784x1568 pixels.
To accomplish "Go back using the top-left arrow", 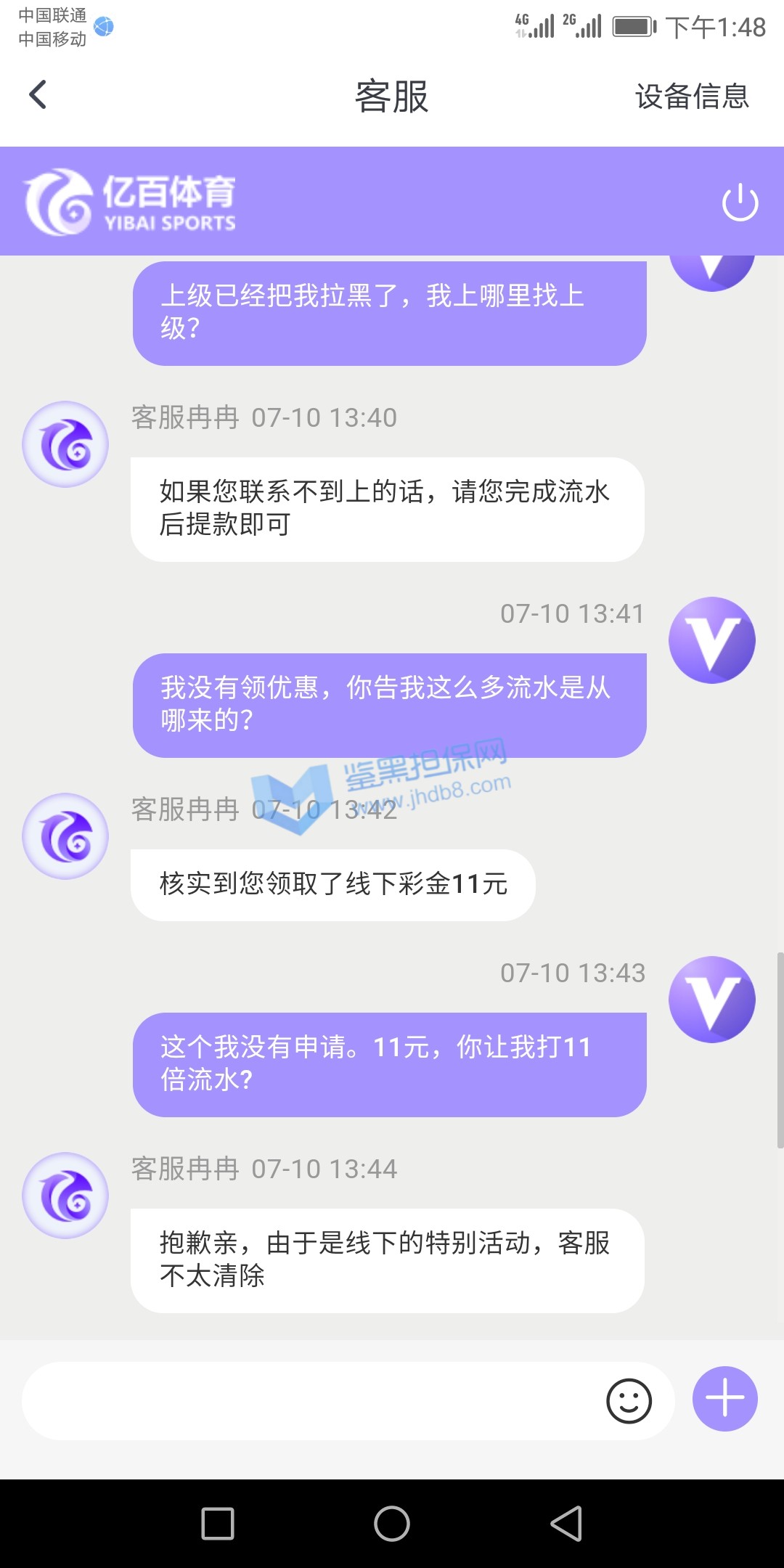I will click(x=38, y=95).
